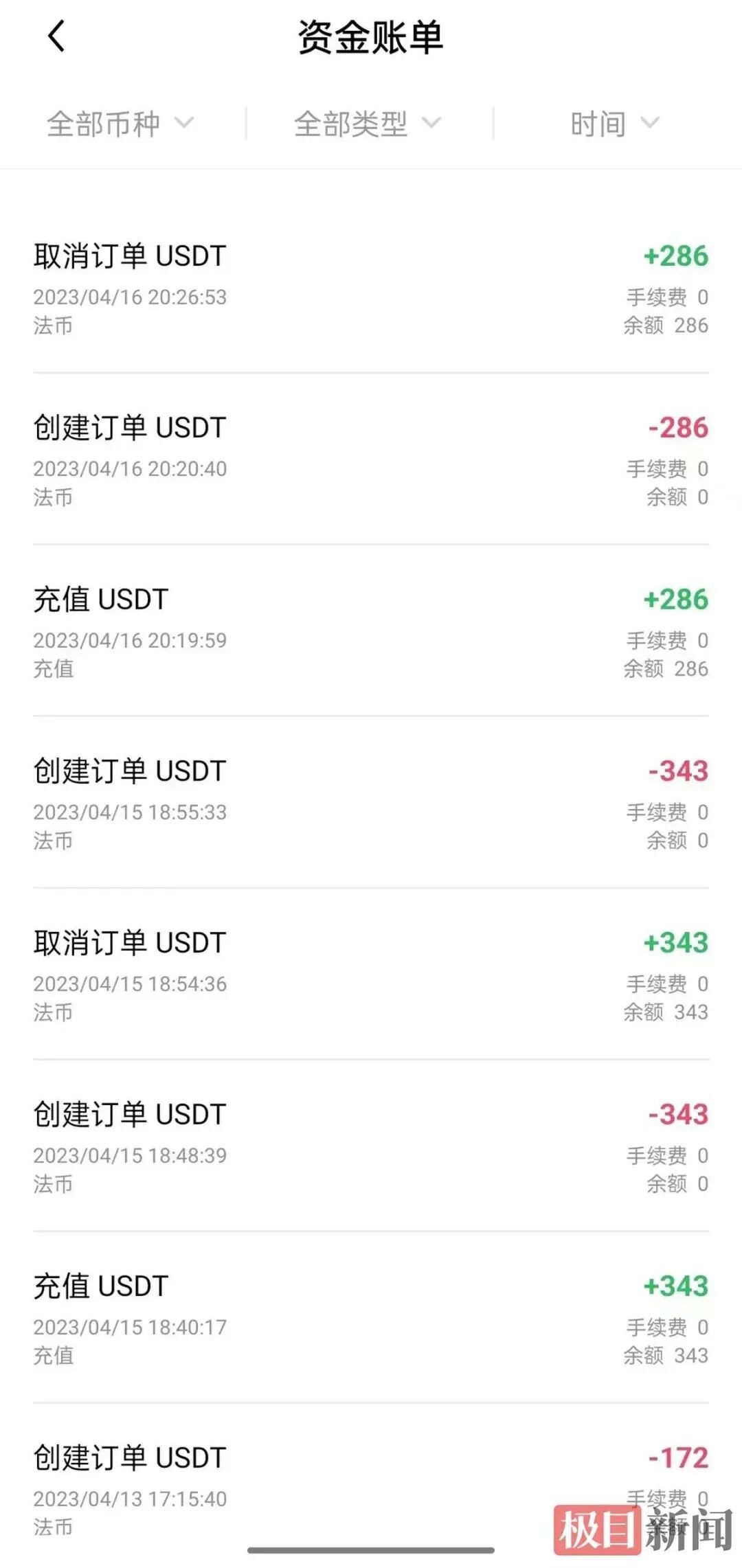The height and width of the screenshot is (1568, 742).
Task: View 充值 USDT record from 18:40:17
Action: [371, 1319]
